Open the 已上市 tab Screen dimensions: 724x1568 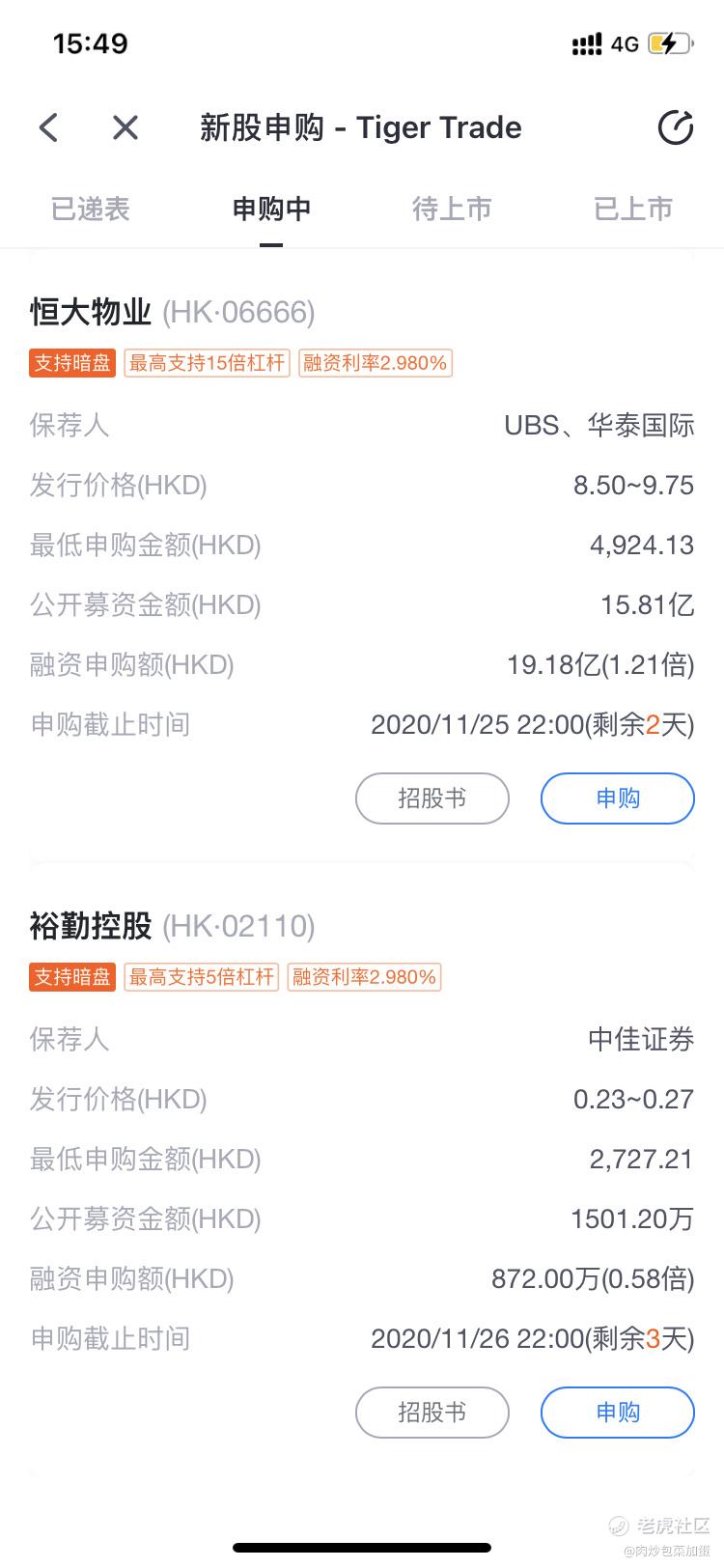[633, 209]
